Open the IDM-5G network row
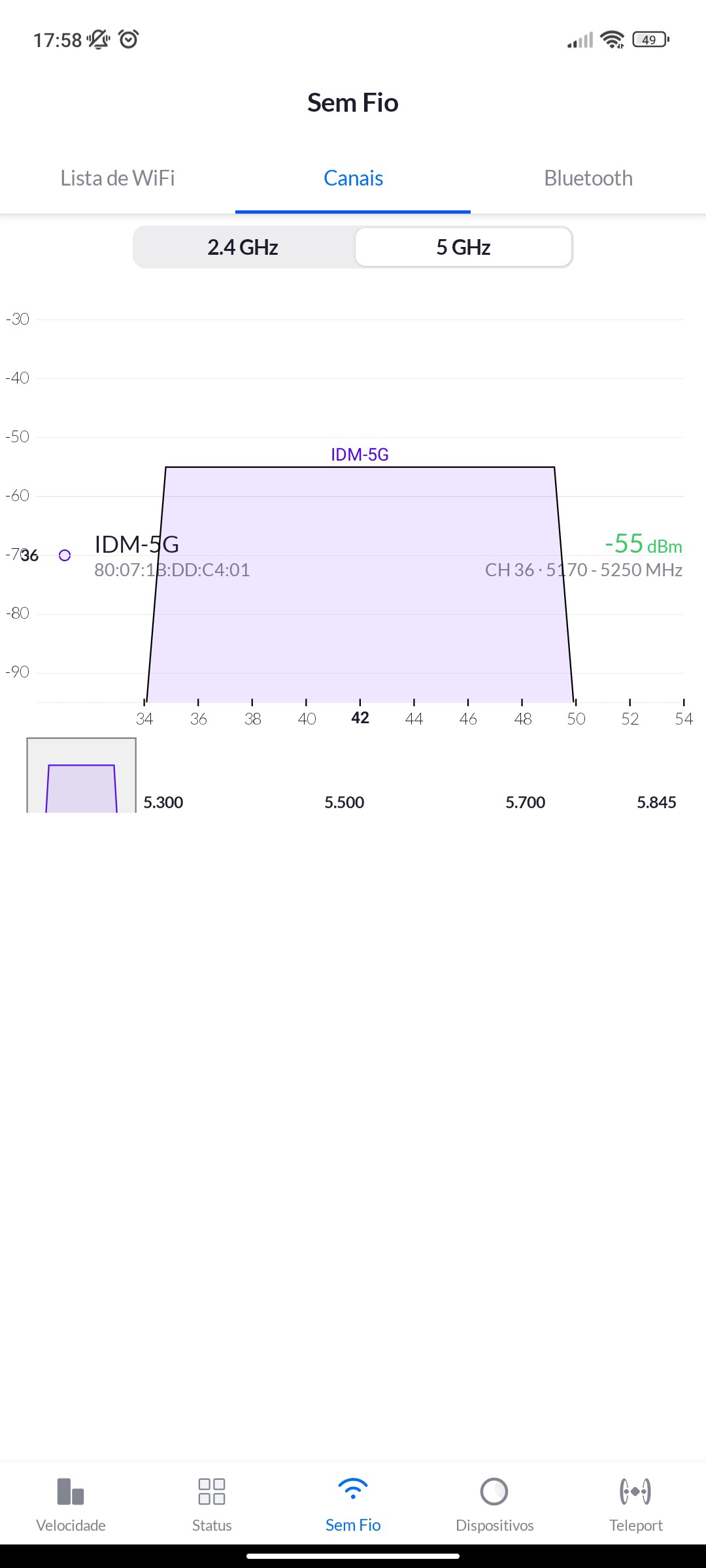This screenshot has width=706, height=1568. [353, 556]
